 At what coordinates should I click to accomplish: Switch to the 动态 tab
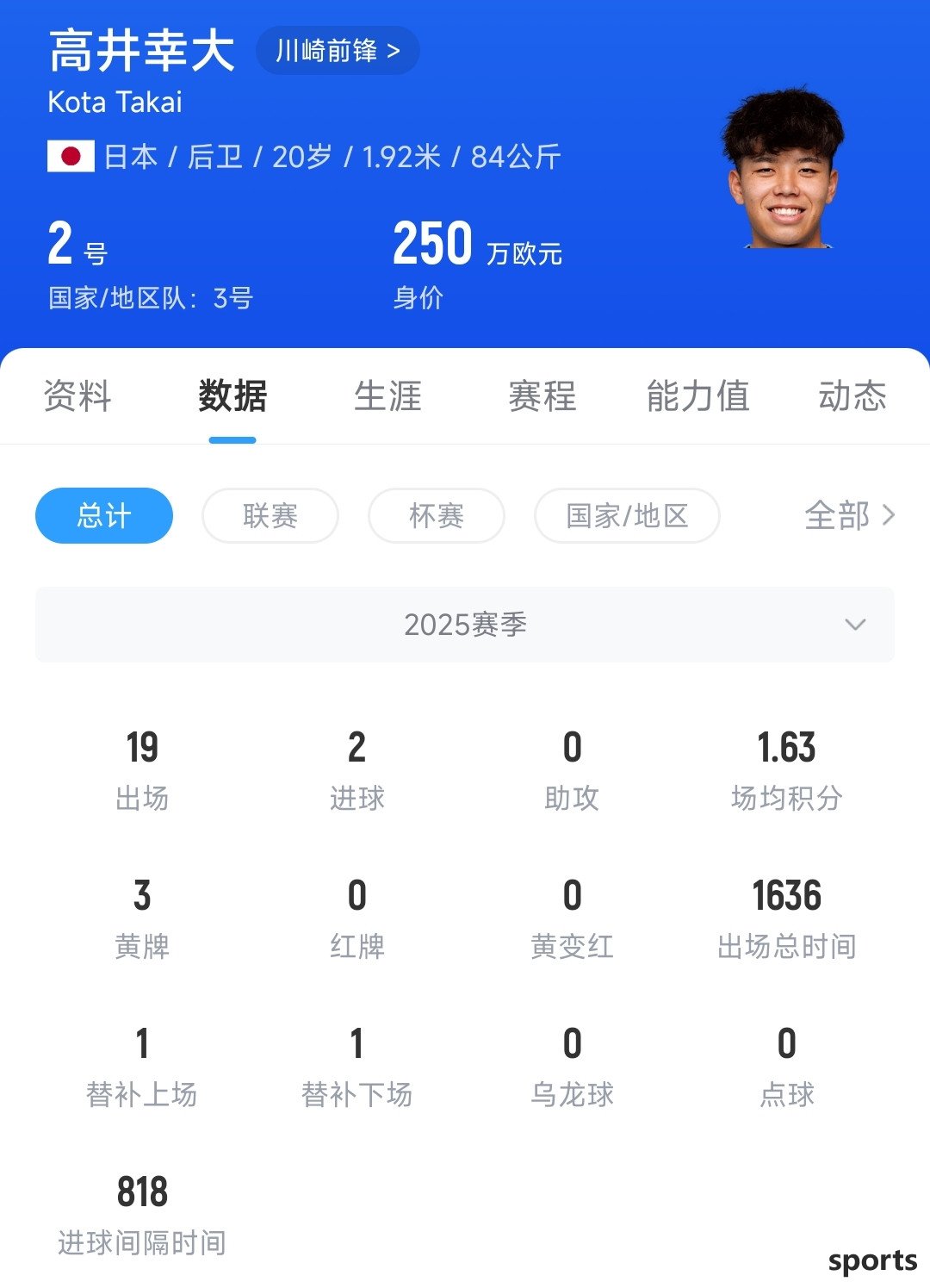click(852, 397)
